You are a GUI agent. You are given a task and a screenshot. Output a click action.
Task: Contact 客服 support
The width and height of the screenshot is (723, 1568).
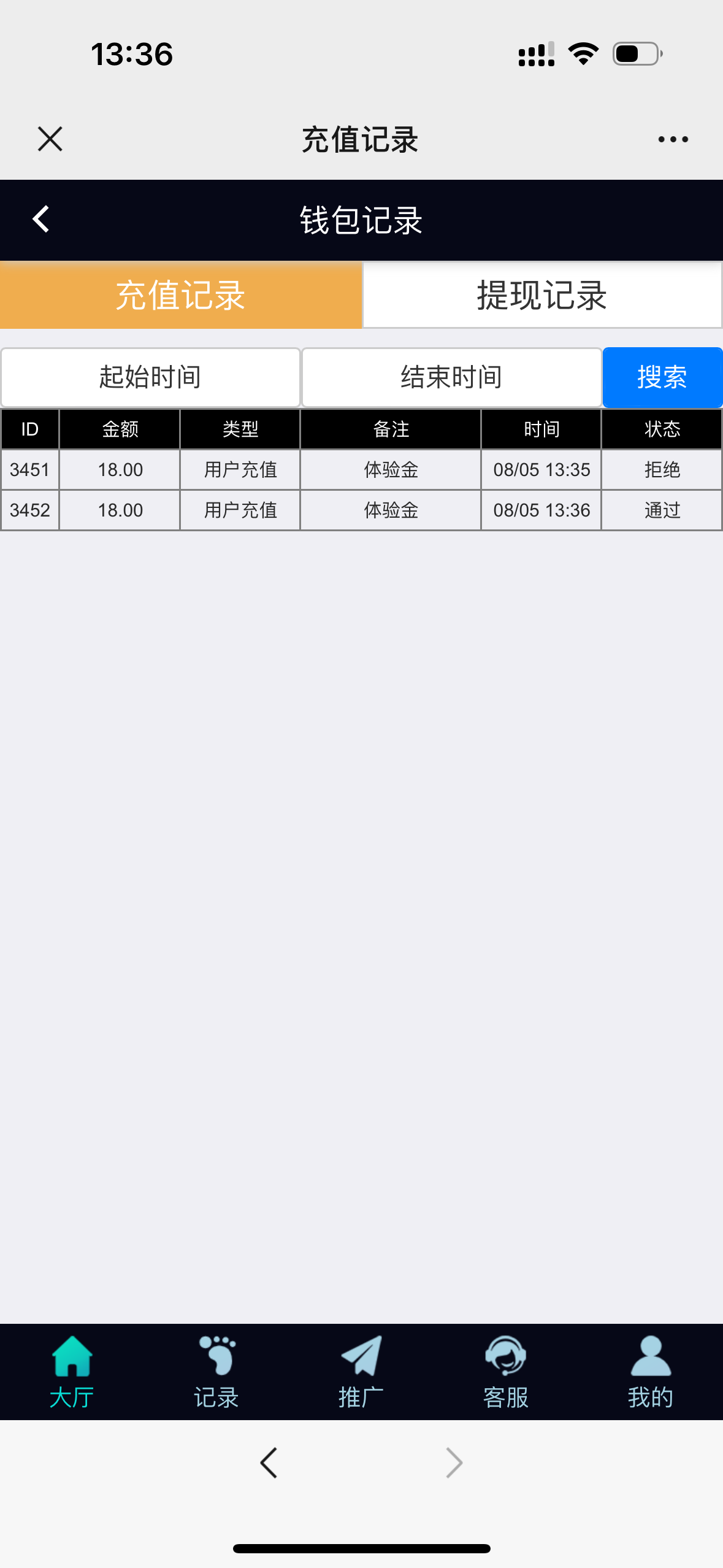tap(506, 1372)
